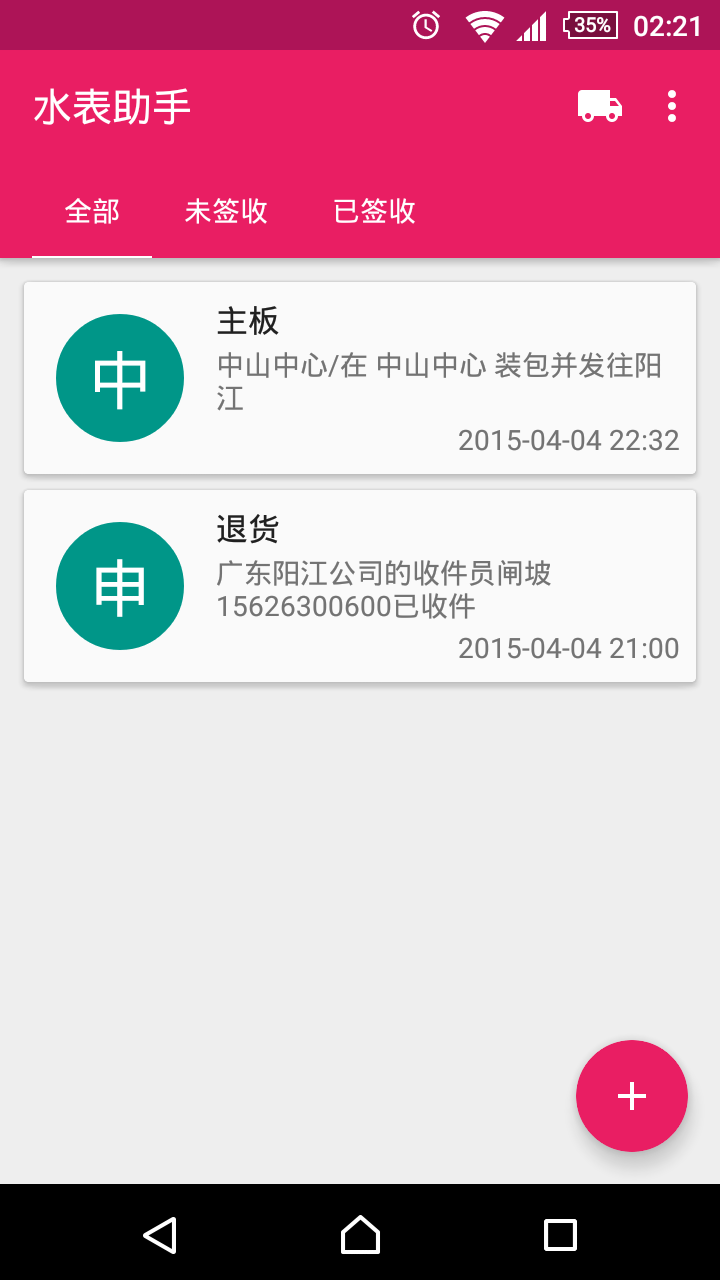View the 退货 package details
Screen dimensions: 720x1280
point(360,586)
